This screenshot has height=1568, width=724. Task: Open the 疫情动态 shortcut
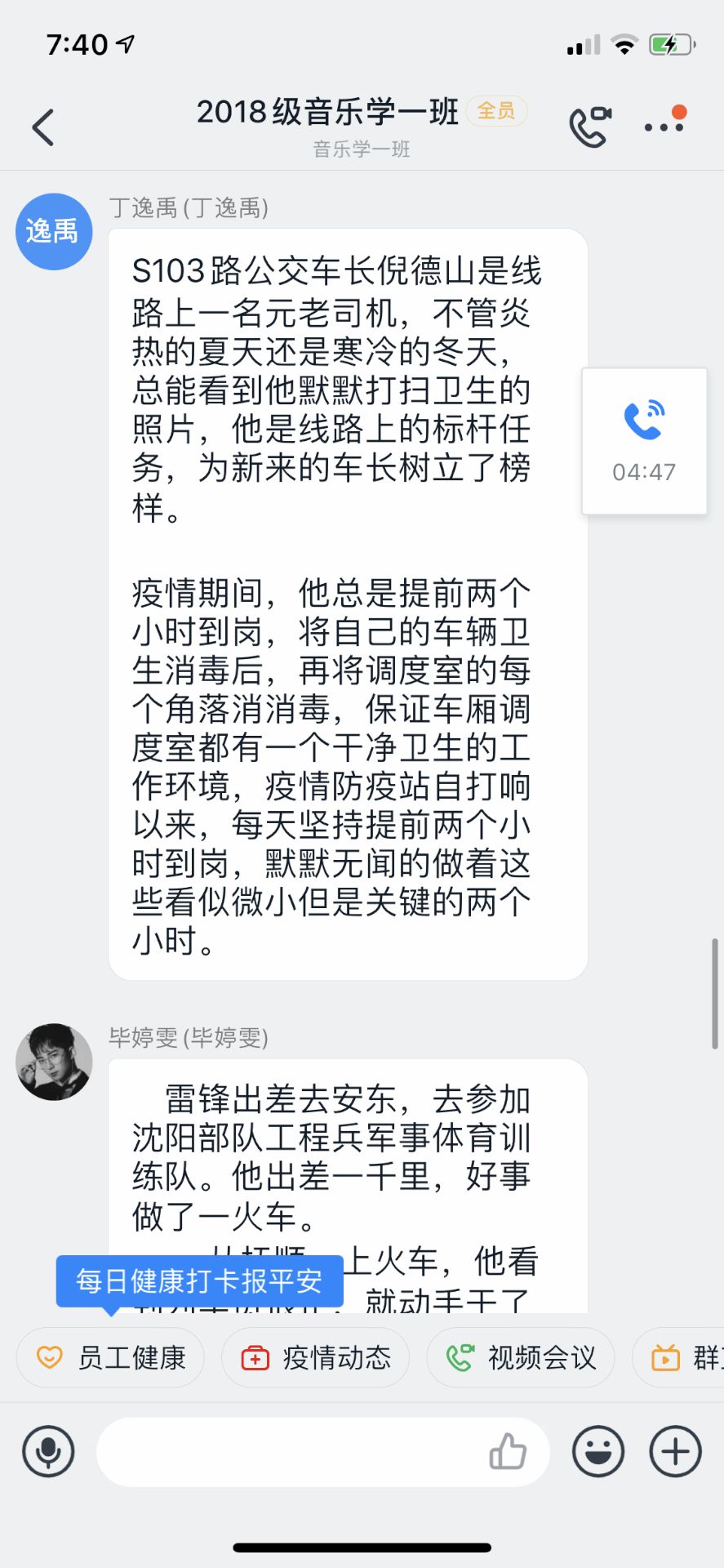pyautogui.click(x=315, y=1358)
